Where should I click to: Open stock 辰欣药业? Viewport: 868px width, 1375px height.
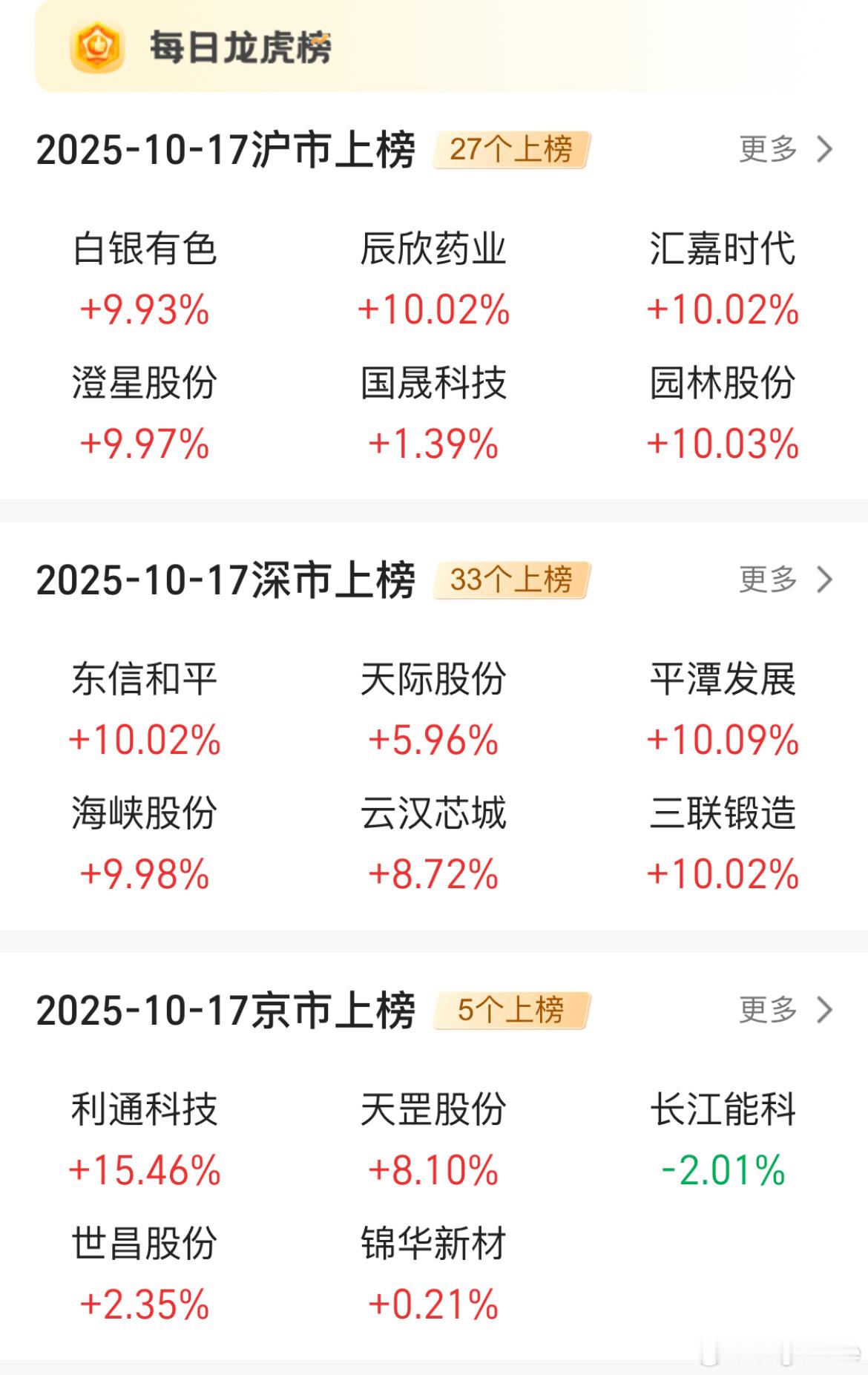(434, 278)
